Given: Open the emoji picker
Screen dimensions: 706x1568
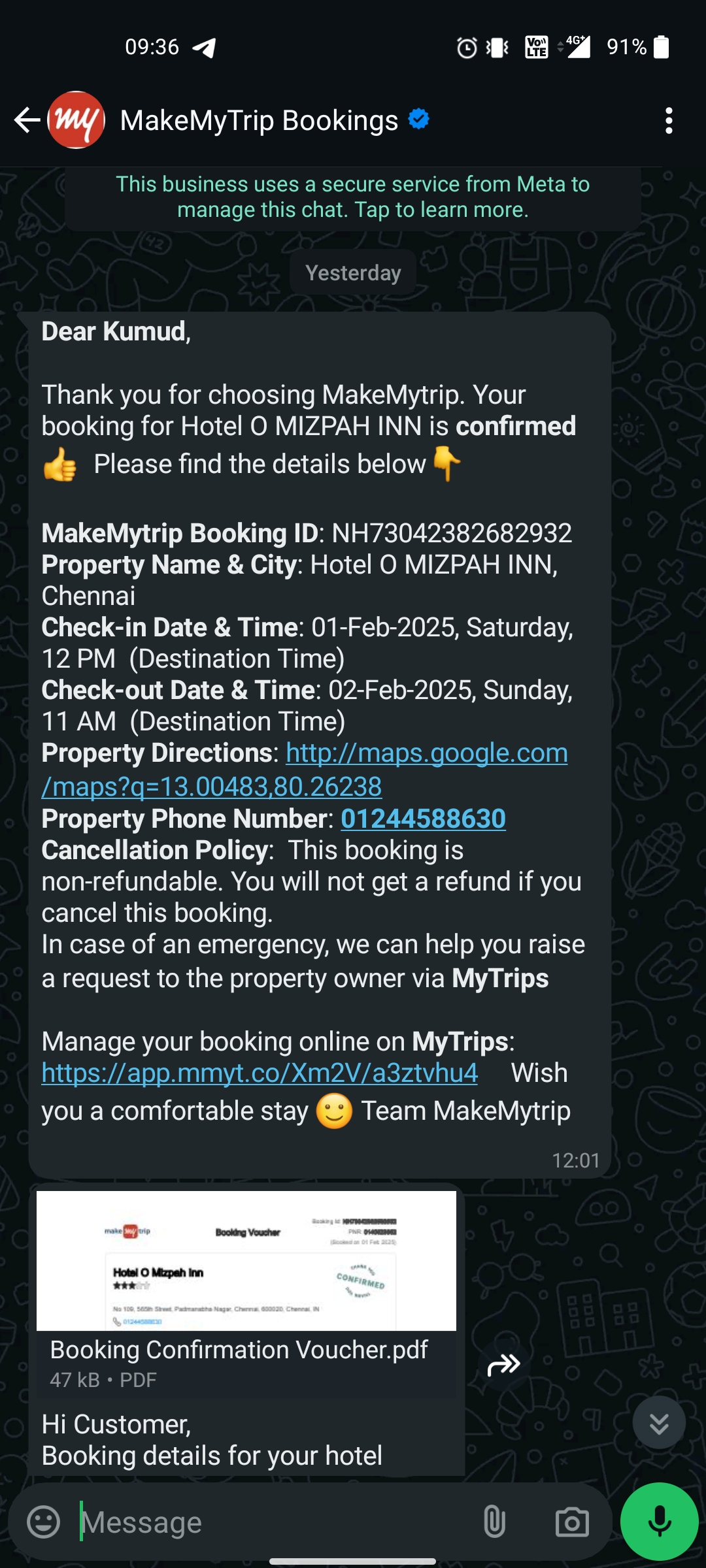Looking at the screenshot, I should (44, 1523).
